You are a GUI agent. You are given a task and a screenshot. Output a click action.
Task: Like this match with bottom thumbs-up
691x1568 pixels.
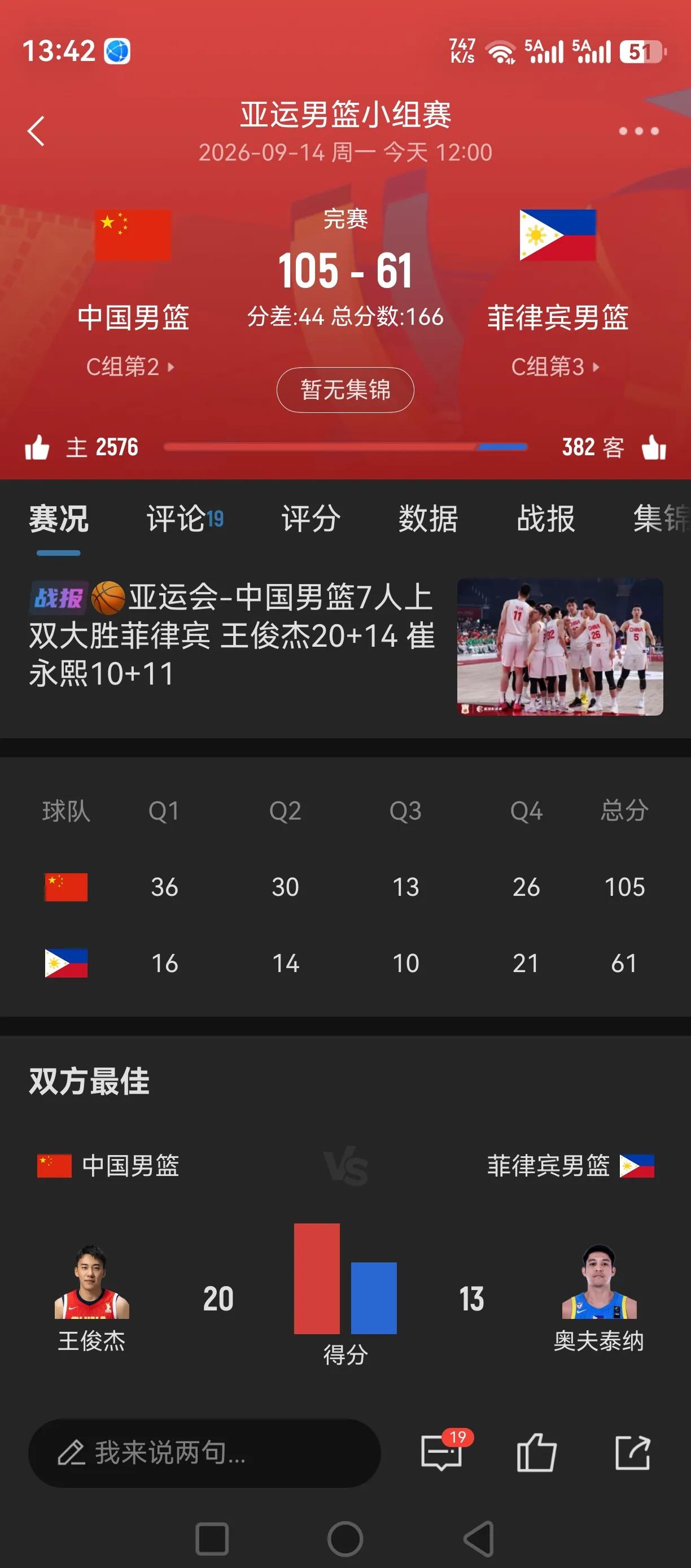(536, 1452)
